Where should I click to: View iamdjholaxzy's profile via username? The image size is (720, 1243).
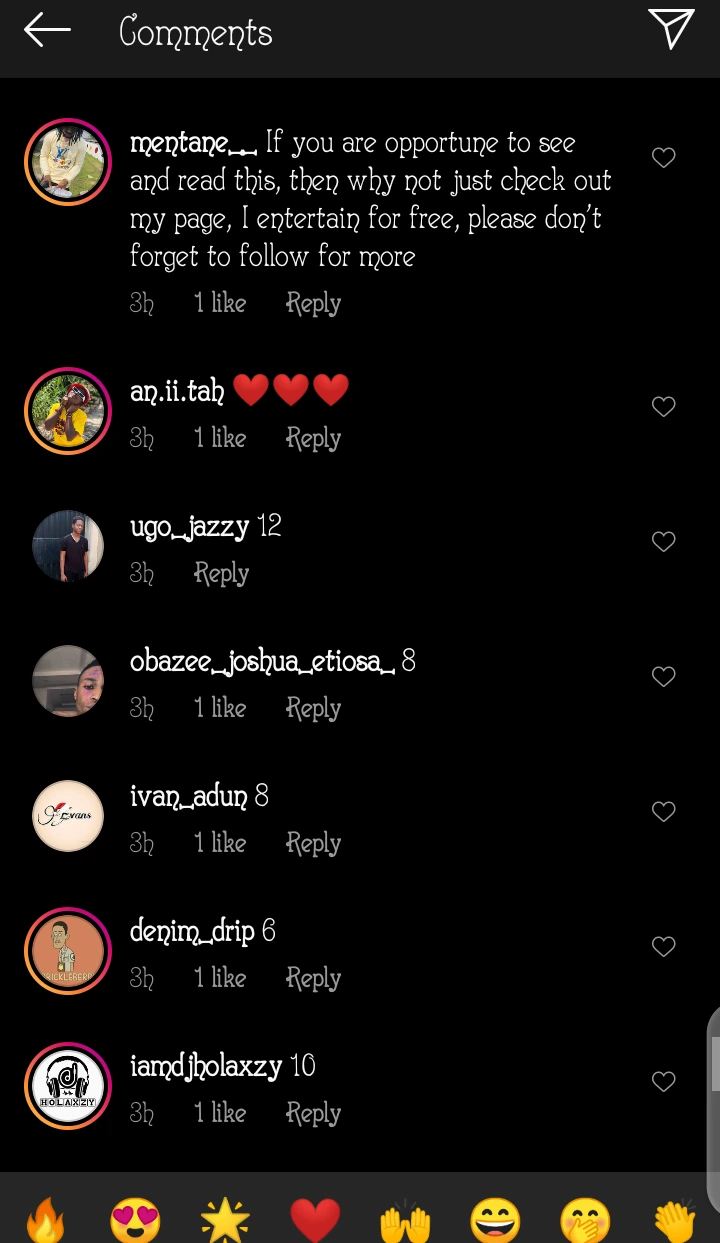[x=206, y=1066]
